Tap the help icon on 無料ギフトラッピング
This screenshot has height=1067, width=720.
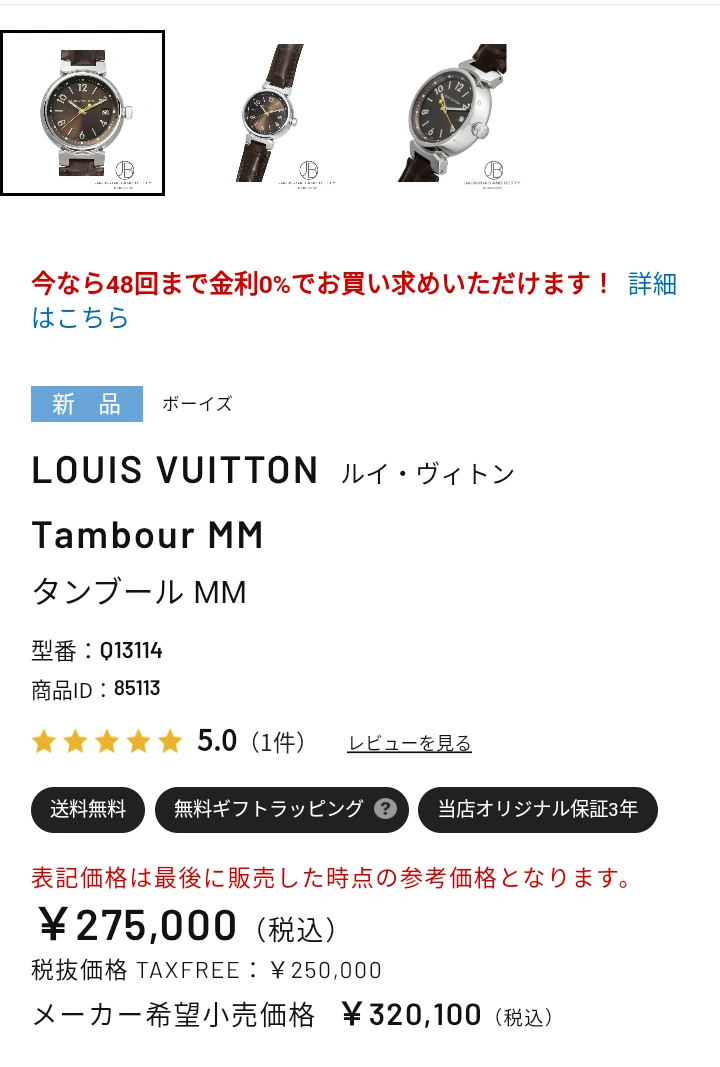[x=385, y=809]
